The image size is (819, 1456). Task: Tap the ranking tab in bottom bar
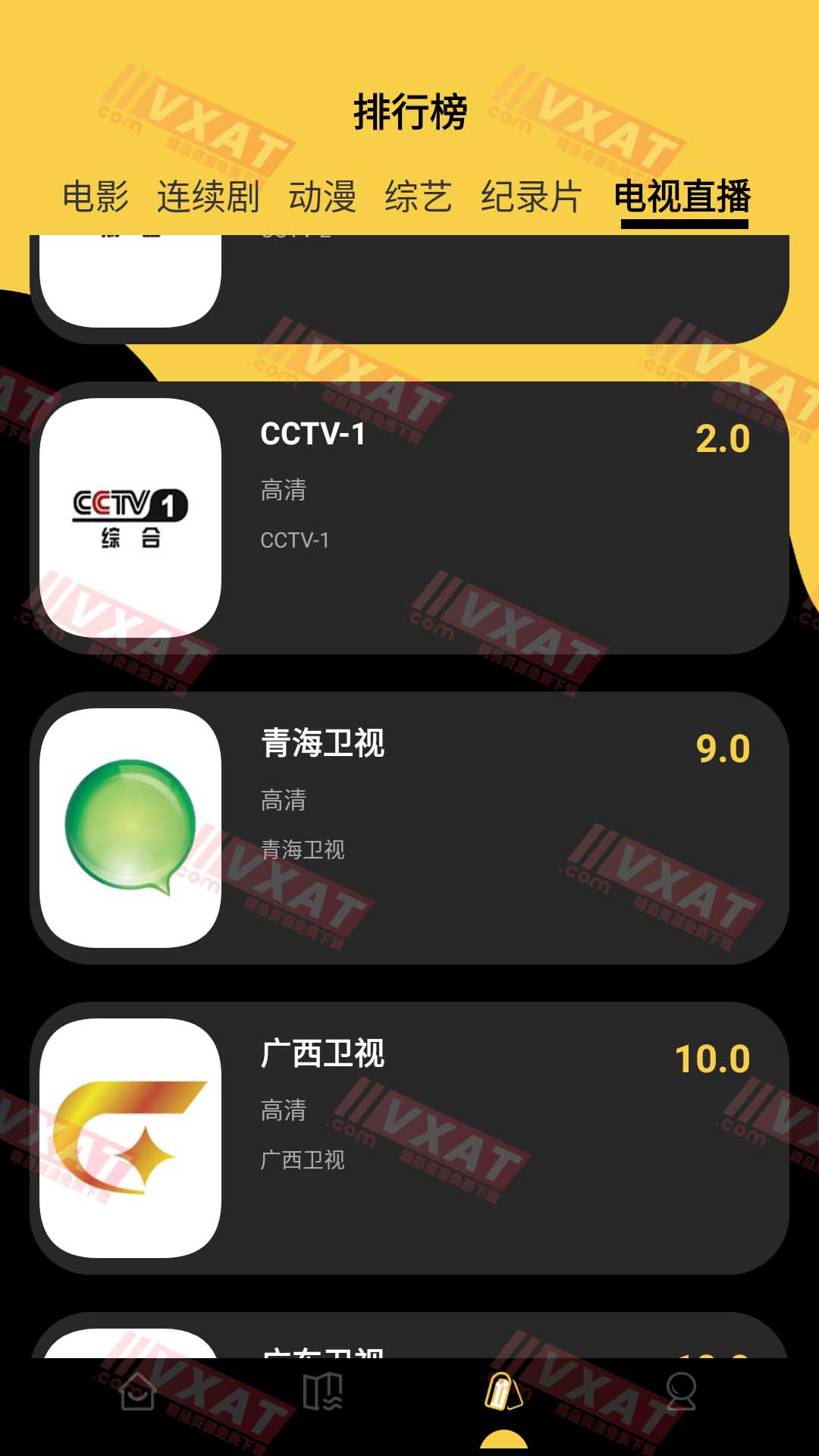[x=504, y=1392]
